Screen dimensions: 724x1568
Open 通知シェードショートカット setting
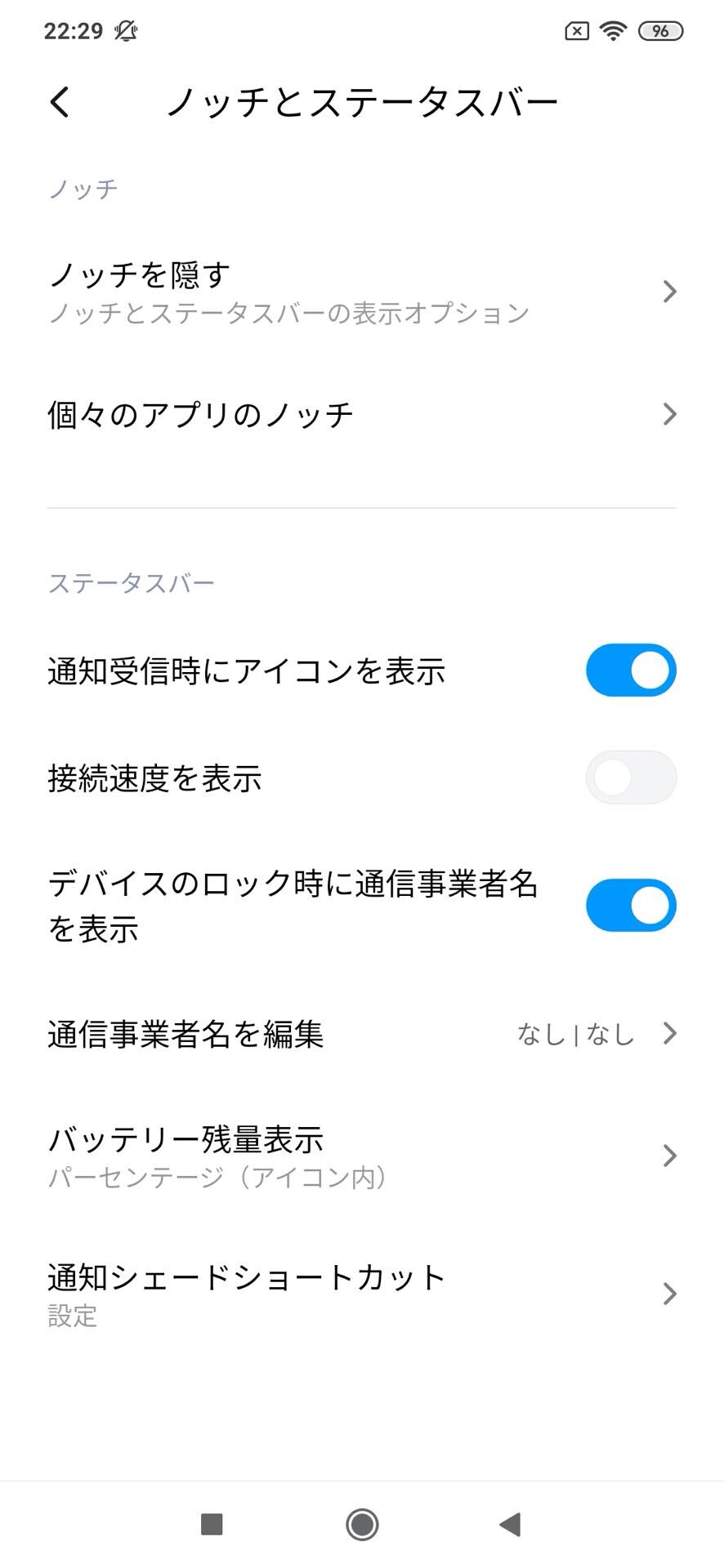pos(361,1294)
